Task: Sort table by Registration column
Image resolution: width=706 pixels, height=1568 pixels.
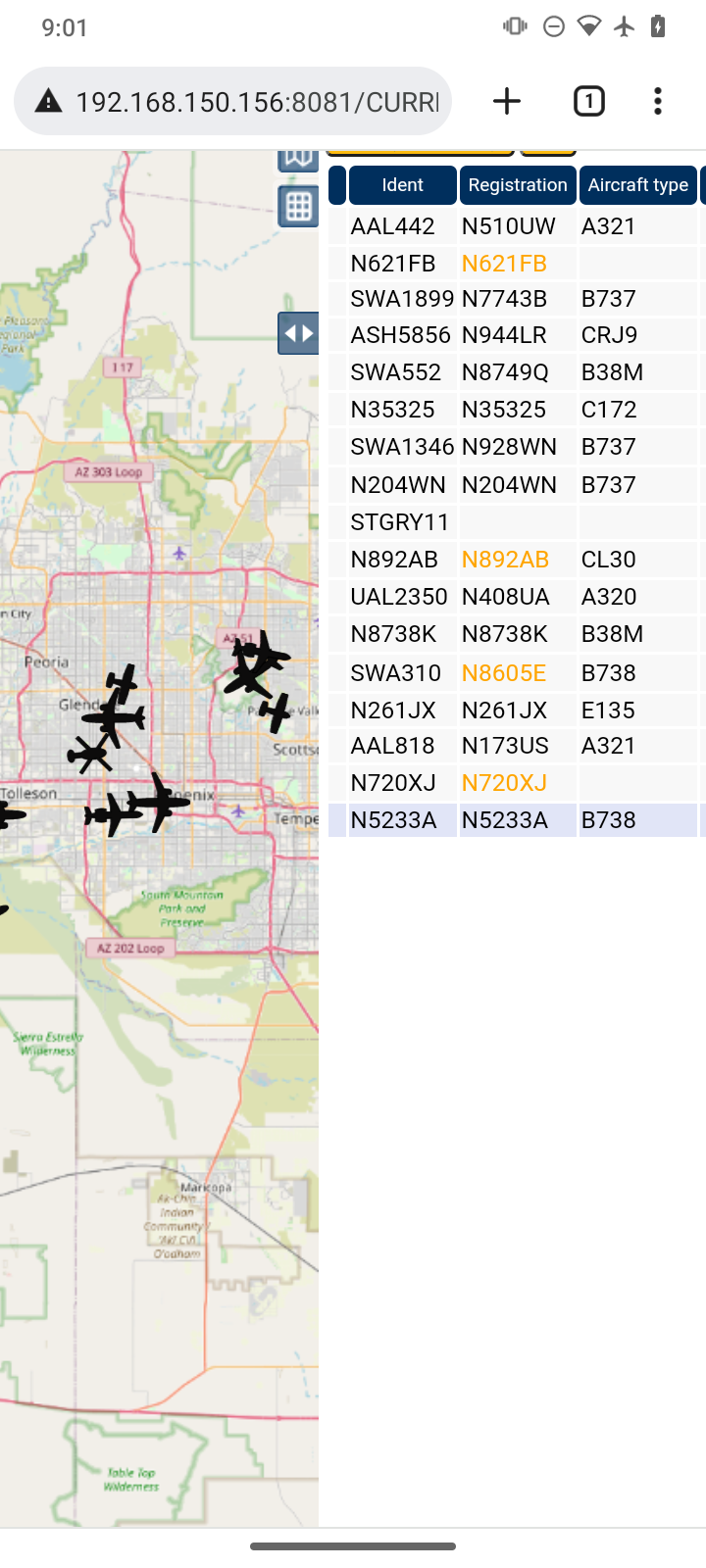Action: tap(518, 185)
